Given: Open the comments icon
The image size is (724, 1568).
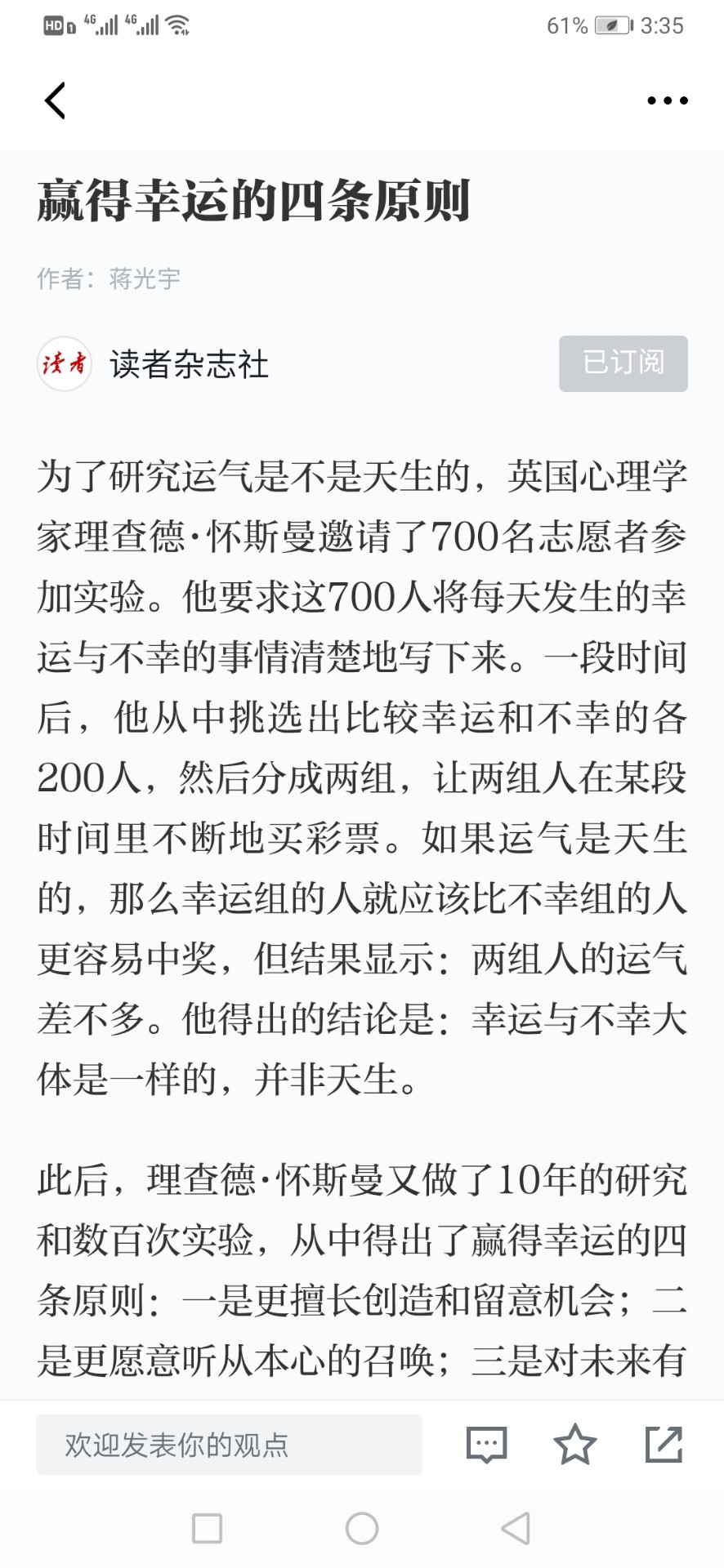Looking at the screenshot, I should (x=486, y=1445).
